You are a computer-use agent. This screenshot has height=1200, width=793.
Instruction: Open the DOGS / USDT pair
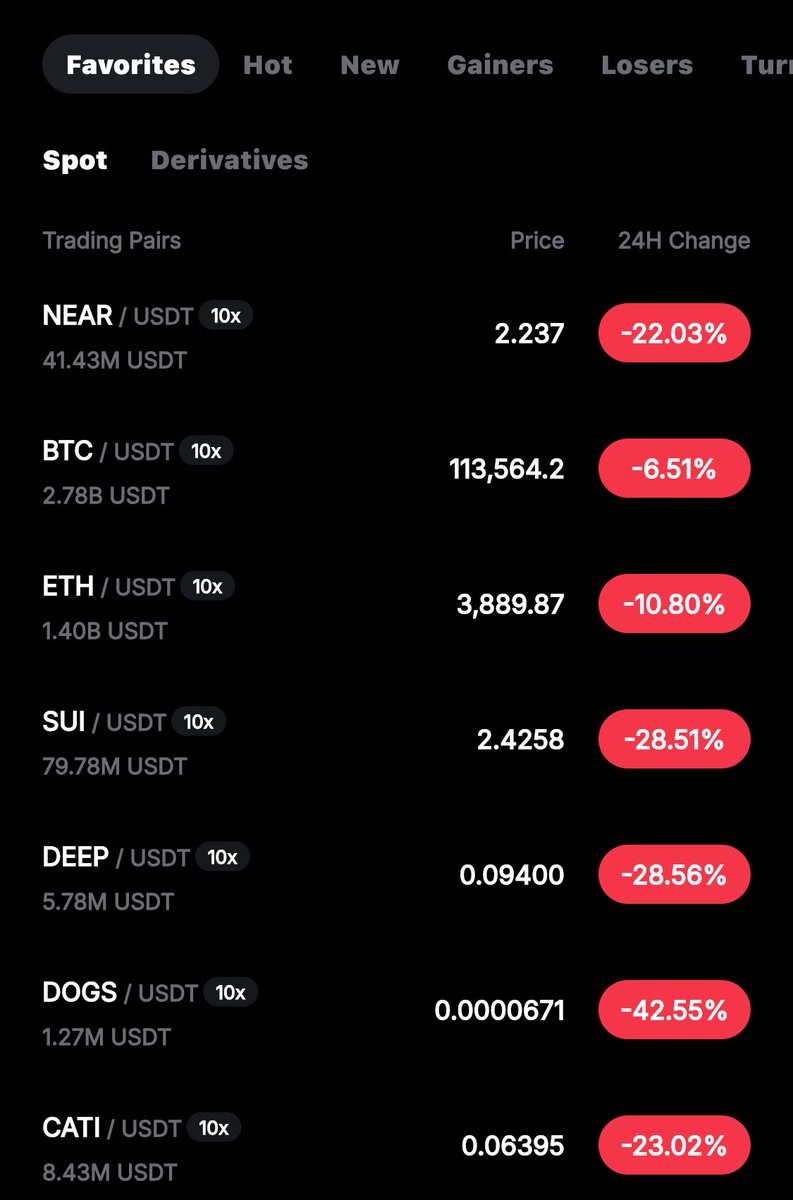396,1011
